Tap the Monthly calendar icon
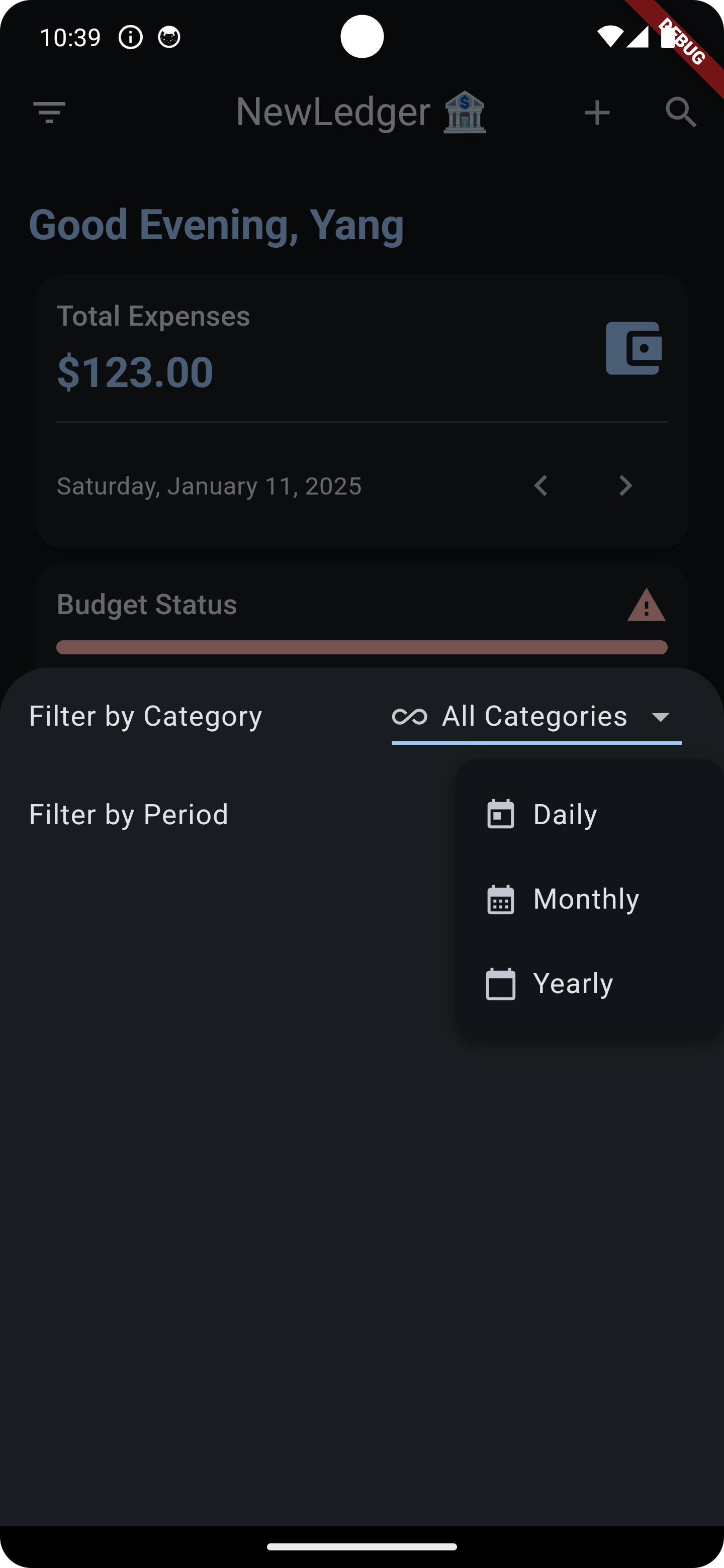 [501, 899]
